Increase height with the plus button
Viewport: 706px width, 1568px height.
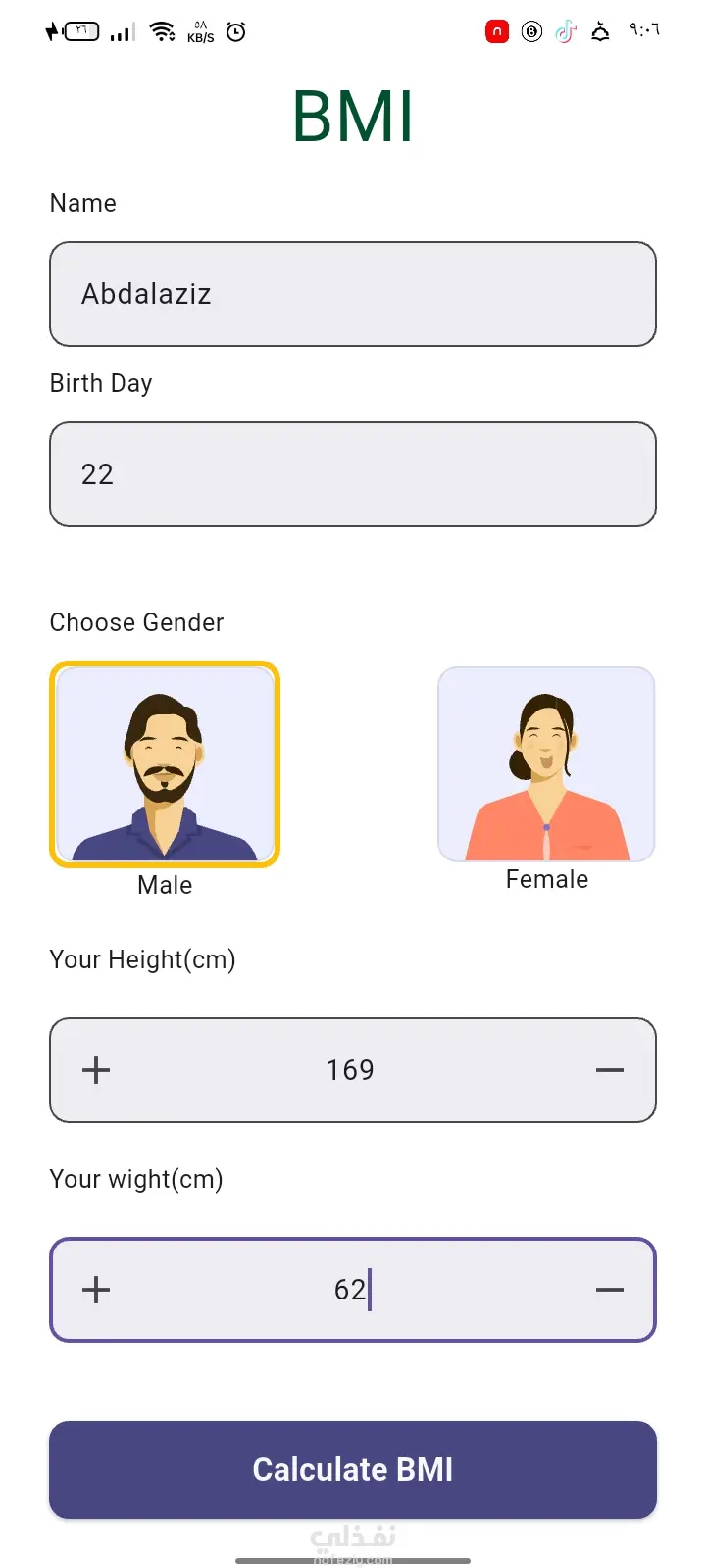[96, 1070]
